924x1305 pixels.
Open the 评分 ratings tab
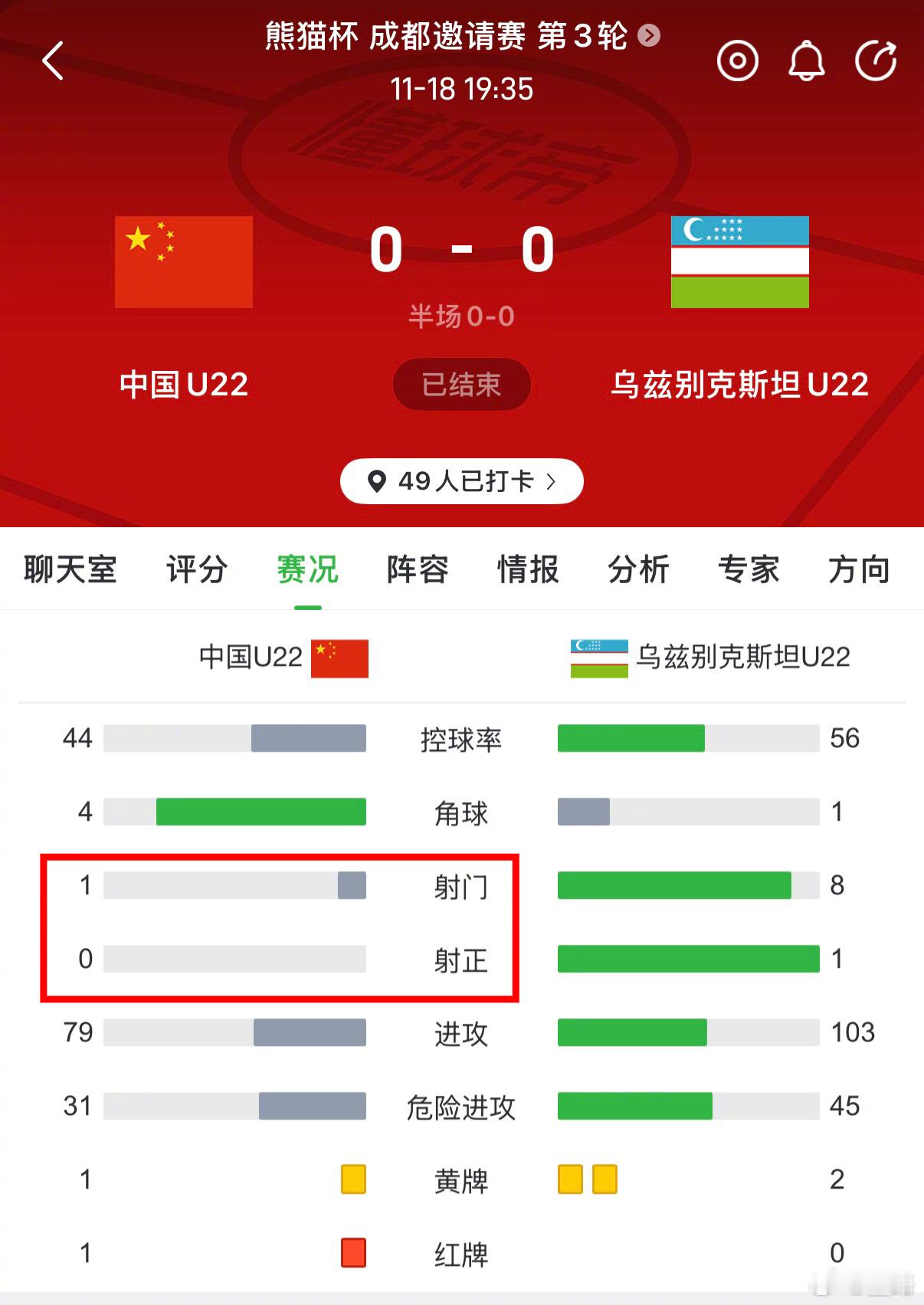196,569
